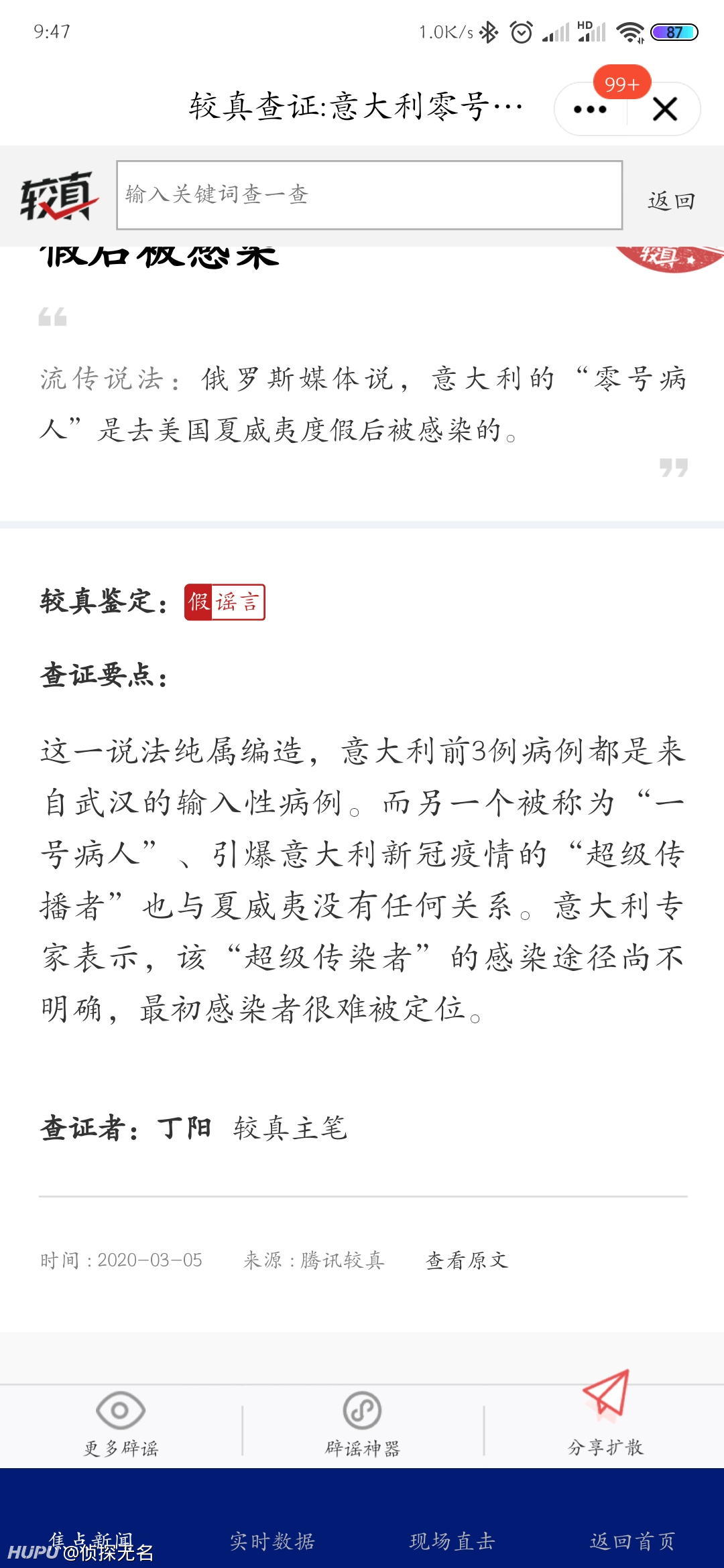Screen dimensions: 724x1568
Task: Close the mini program with the X
Action: coord(664,109)
